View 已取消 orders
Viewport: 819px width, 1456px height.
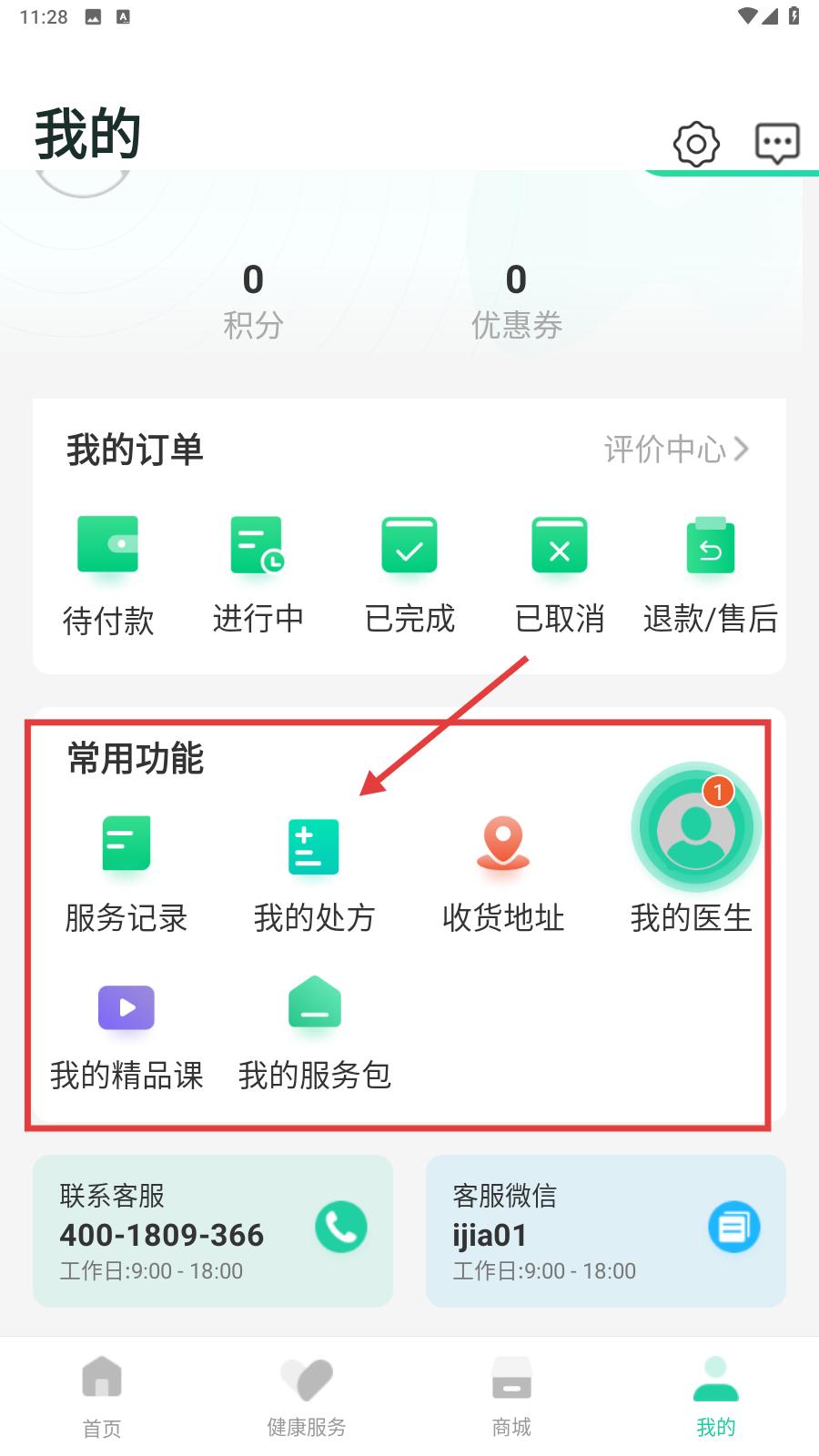tap(560, 571)
